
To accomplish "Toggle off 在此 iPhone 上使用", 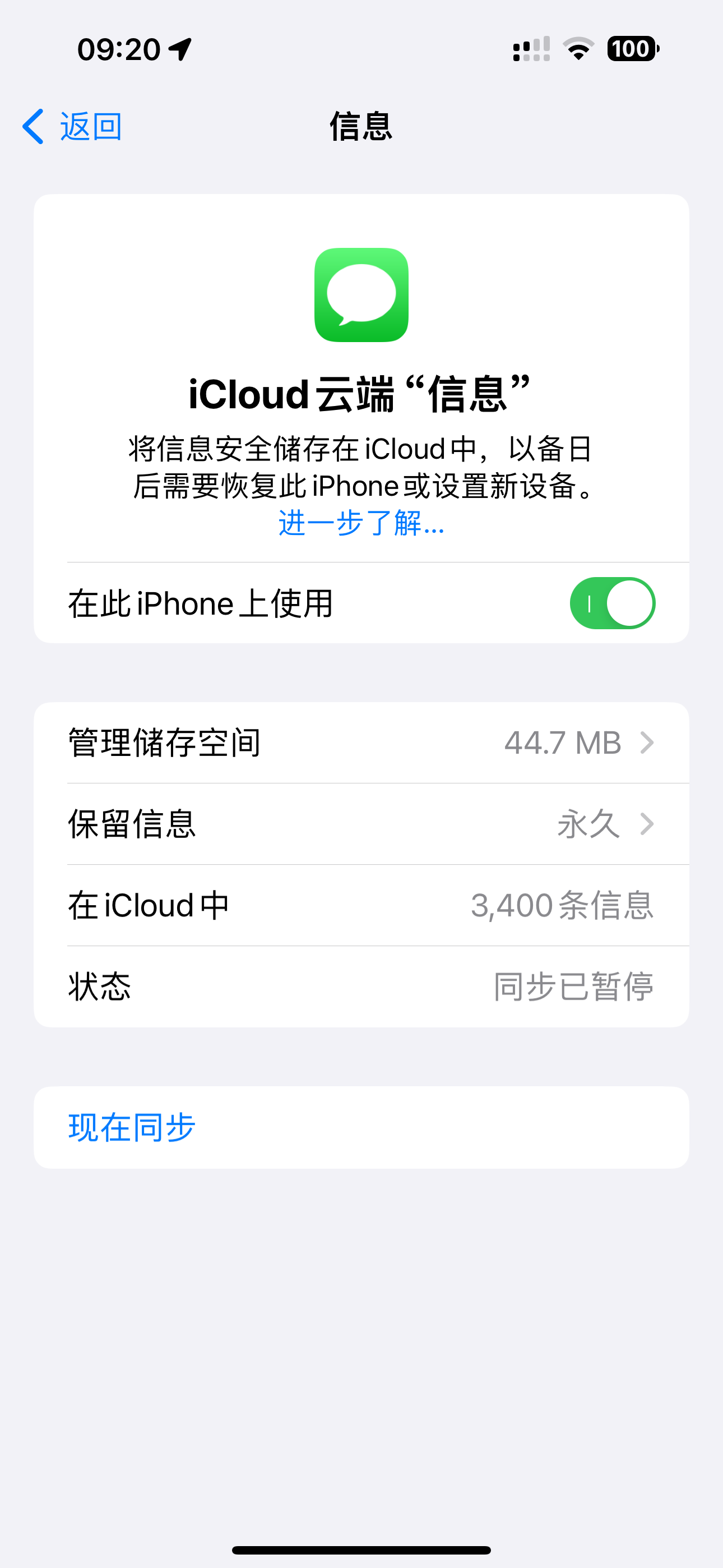I will (x=611, y=603).
